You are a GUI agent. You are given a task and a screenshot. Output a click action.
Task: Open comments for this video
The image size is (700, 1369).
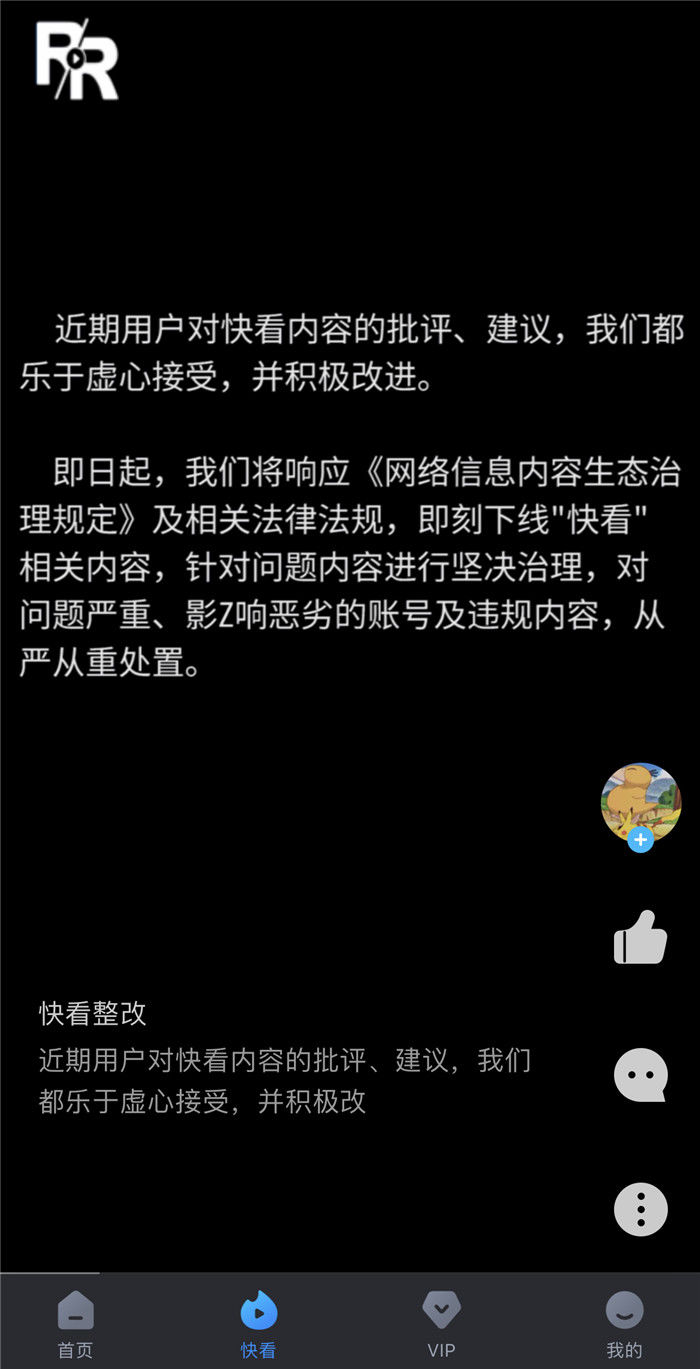pyautogui.click(x=640, y=1075)
